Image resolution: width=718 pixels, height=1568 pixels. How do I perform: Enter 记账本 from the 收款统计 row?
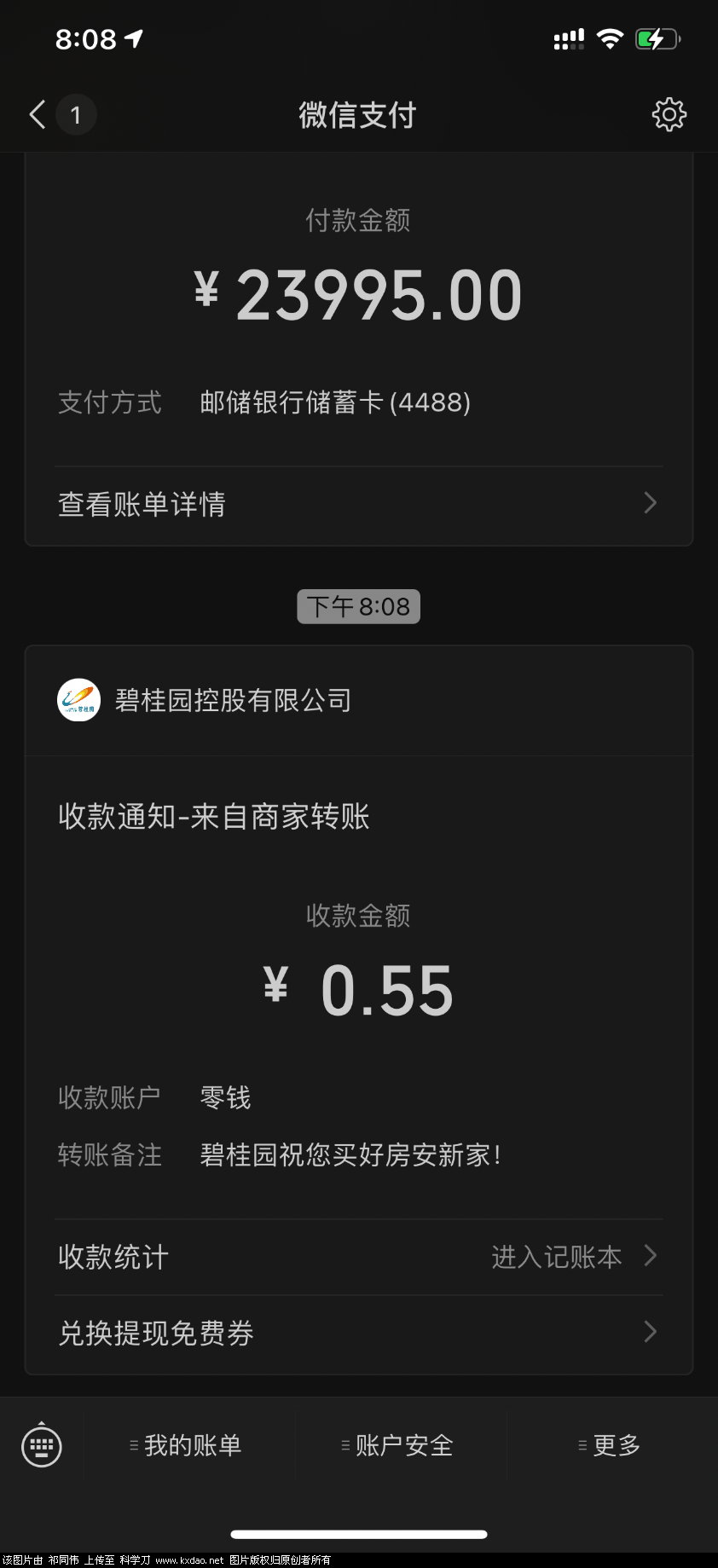[571, 1257]
